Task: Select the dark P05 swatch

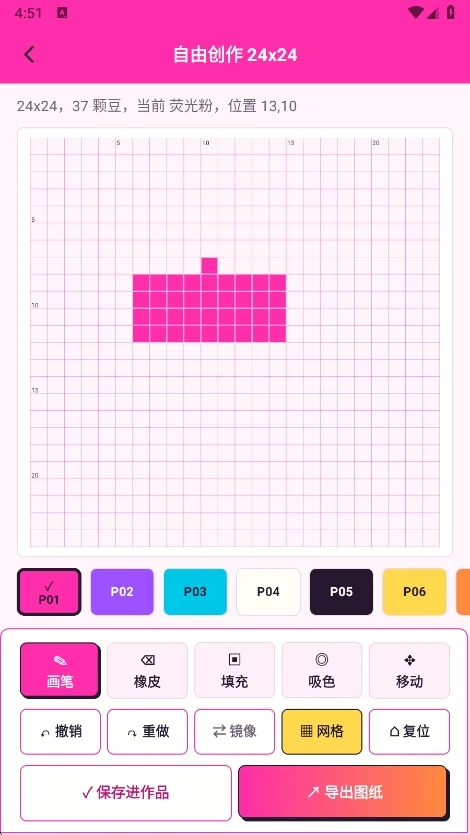Action: click(341, 592)
